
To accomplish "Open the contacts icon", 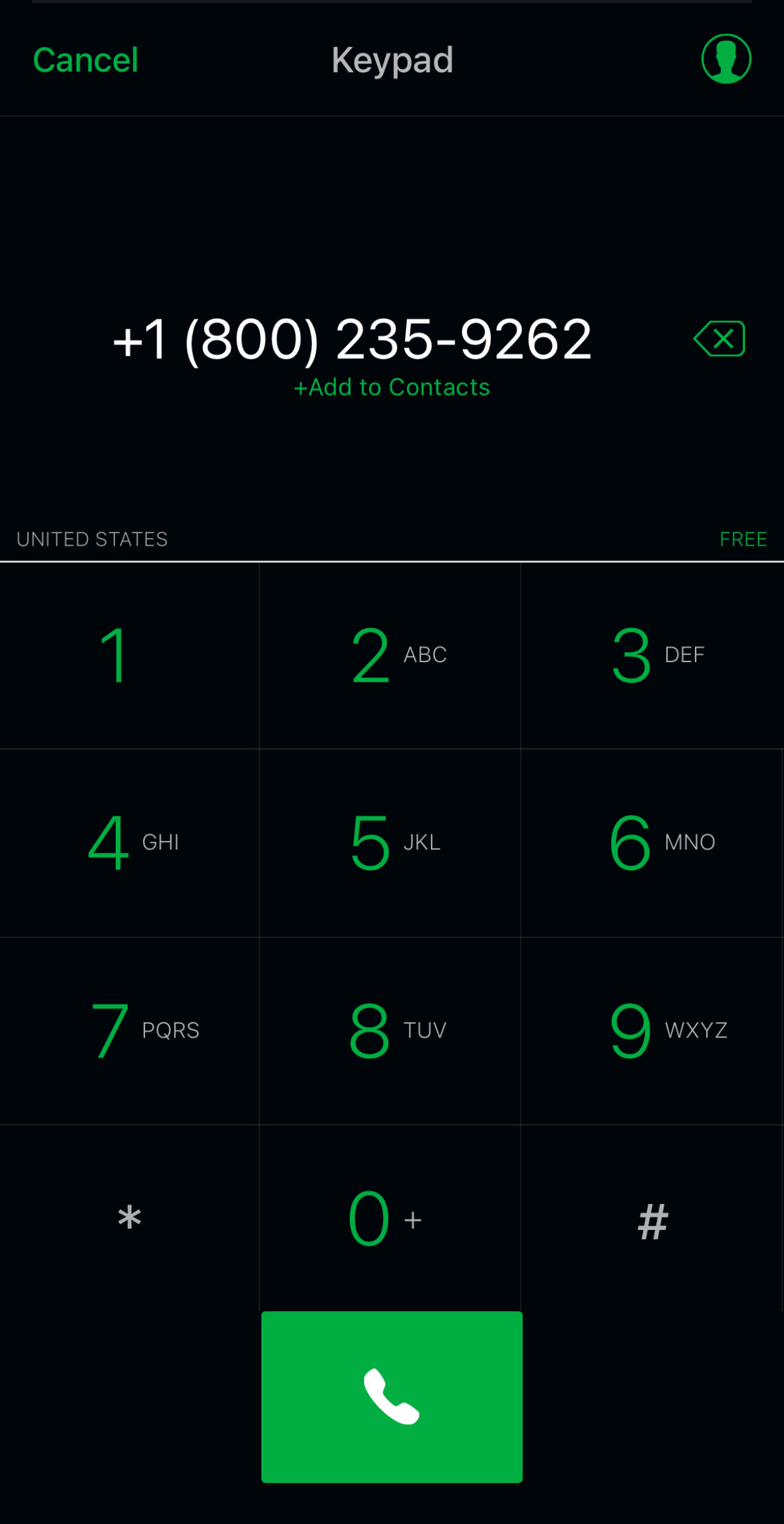I will (726, 59).
